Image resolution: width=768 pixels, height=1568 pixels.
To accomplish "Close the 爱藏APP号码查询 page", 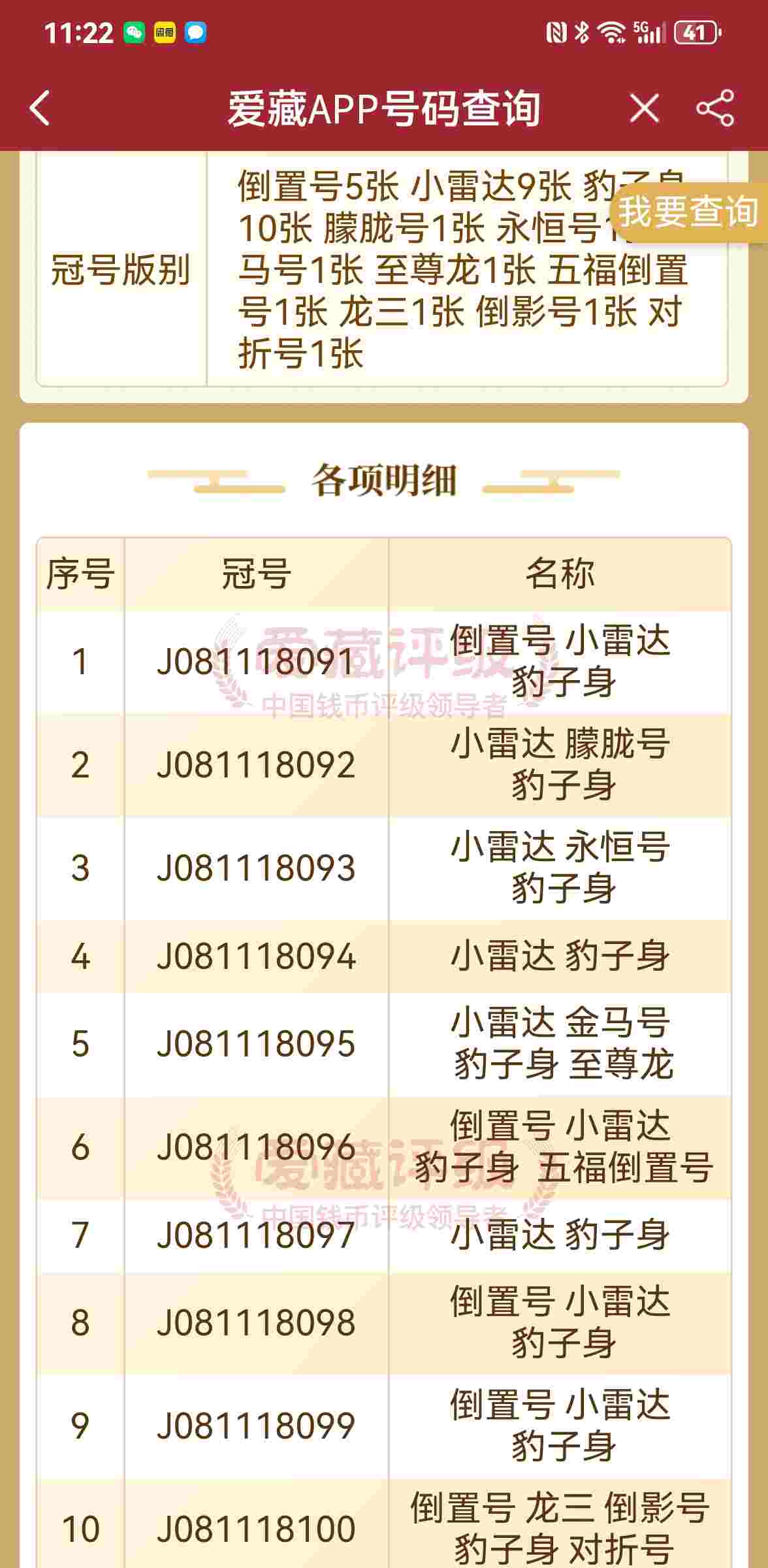I will 644,108.
